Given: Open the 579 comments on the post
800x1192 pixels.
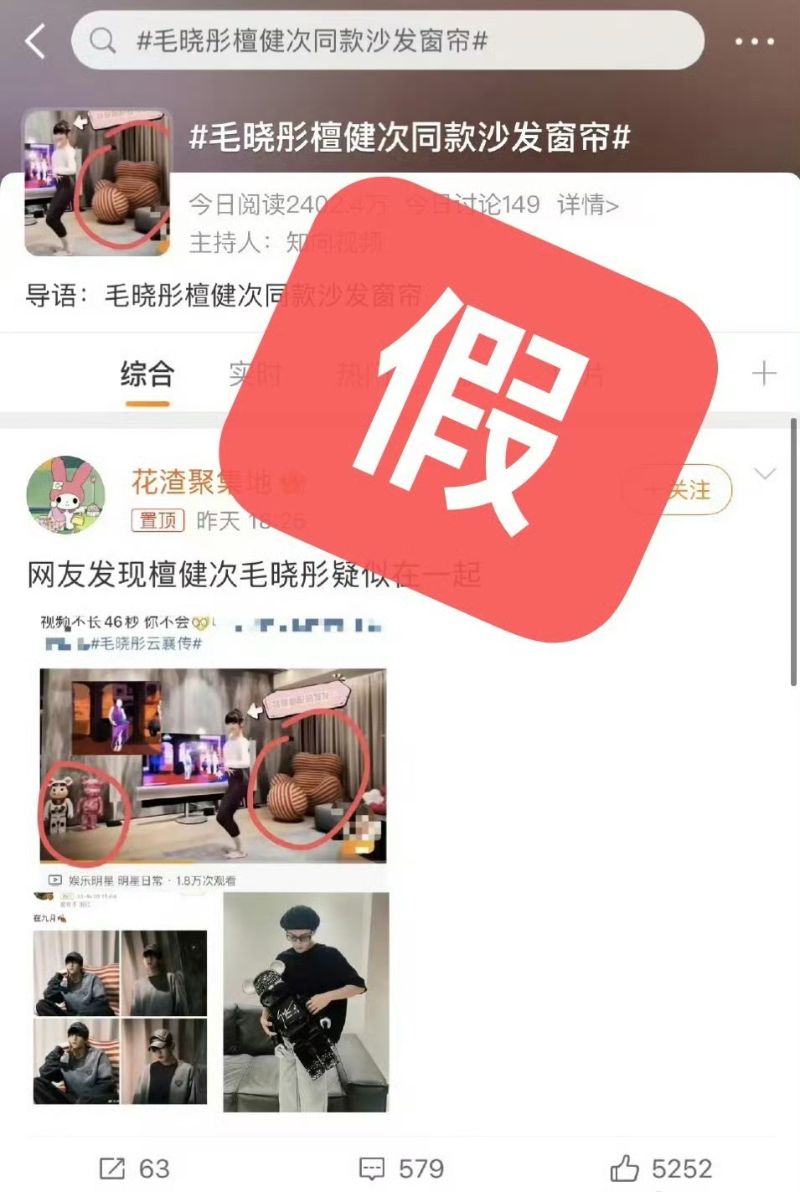Looking at the screenshot, I should (x=400, y=1167).
